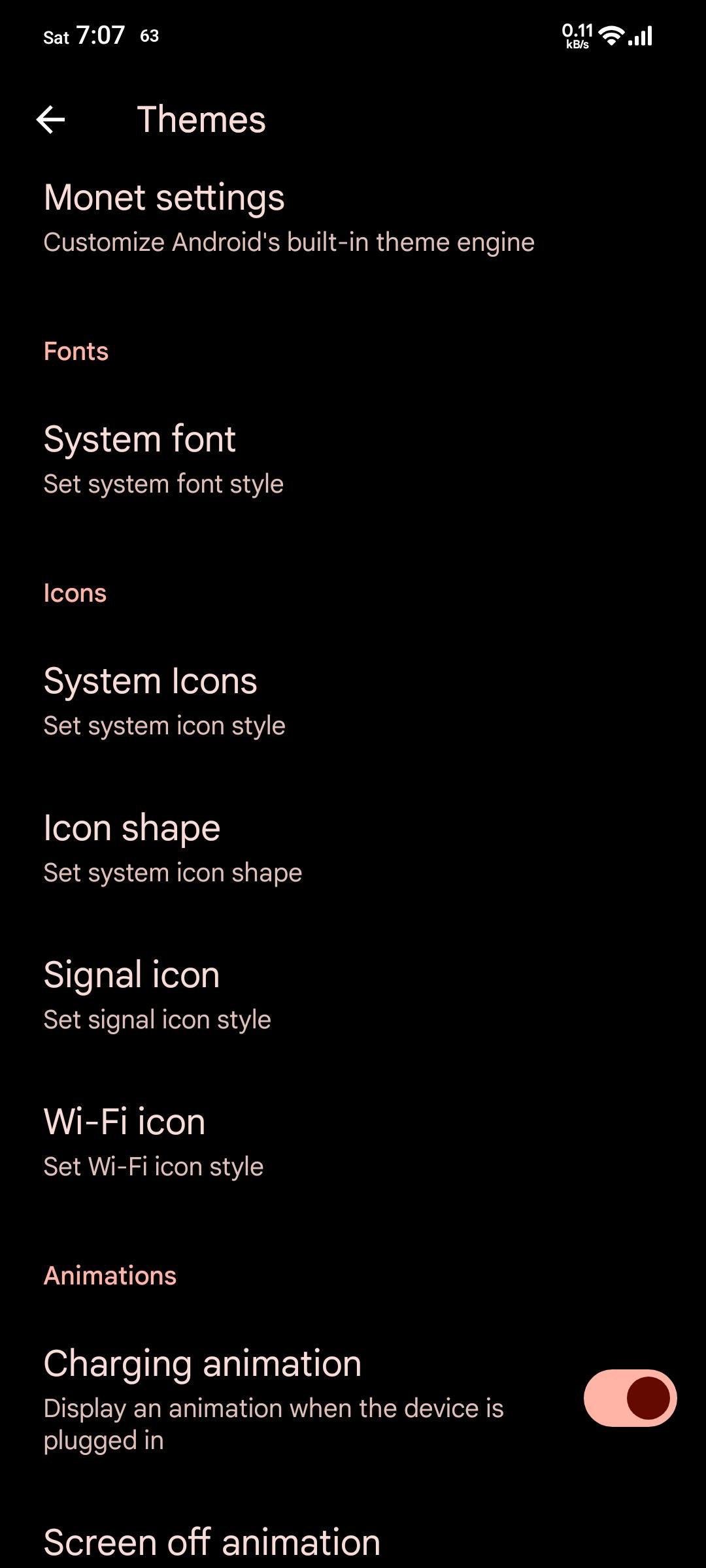Open System Icons style options
706x1568 pixels.
click(353, 702)
